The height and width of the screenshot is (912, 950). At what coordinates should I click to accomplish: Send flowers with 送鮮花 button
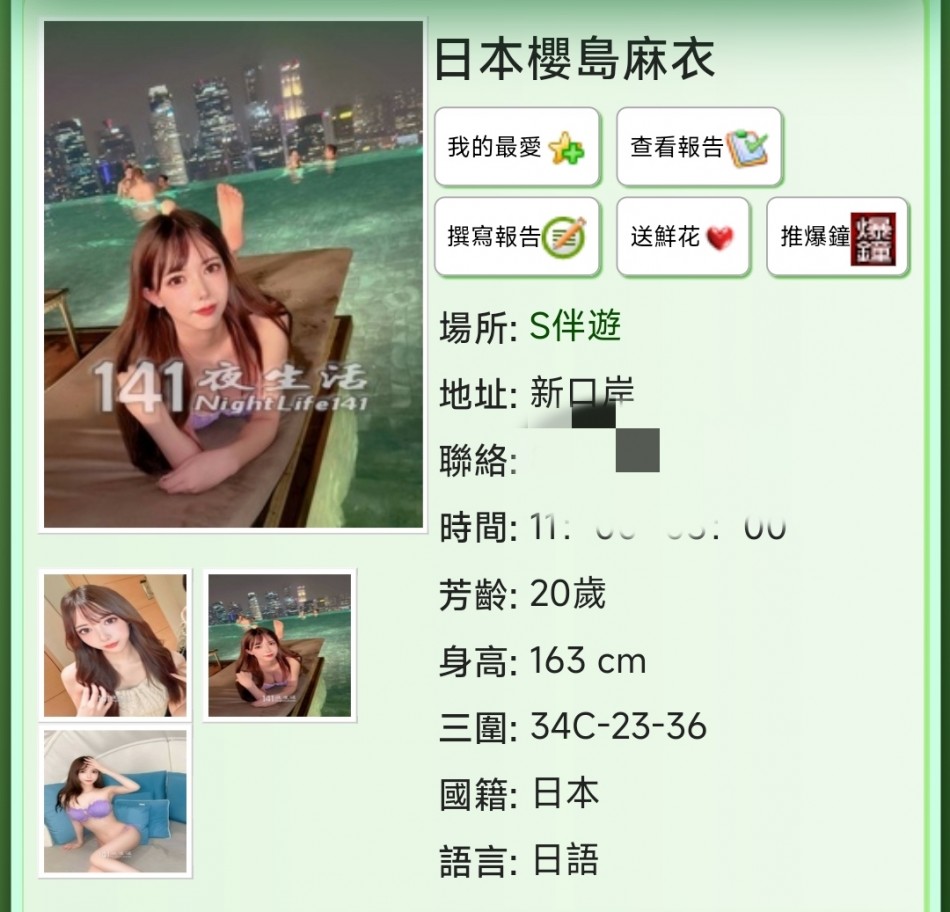tap(682, 237)
